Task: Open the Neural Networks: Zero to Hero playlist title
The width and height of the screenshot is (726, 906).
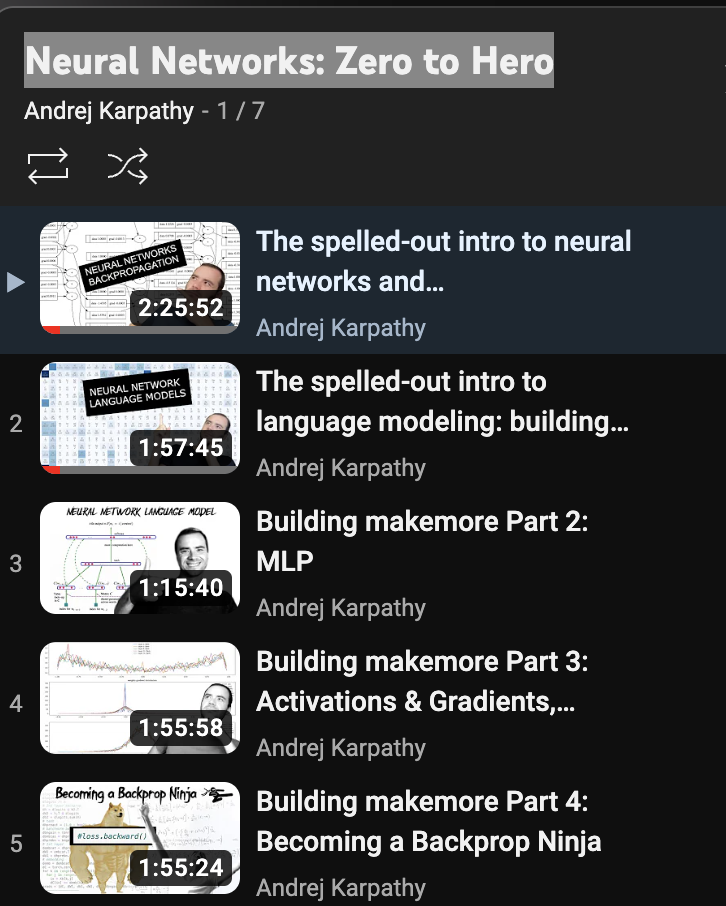Action: pyautogui.click(x=289, y=61)
